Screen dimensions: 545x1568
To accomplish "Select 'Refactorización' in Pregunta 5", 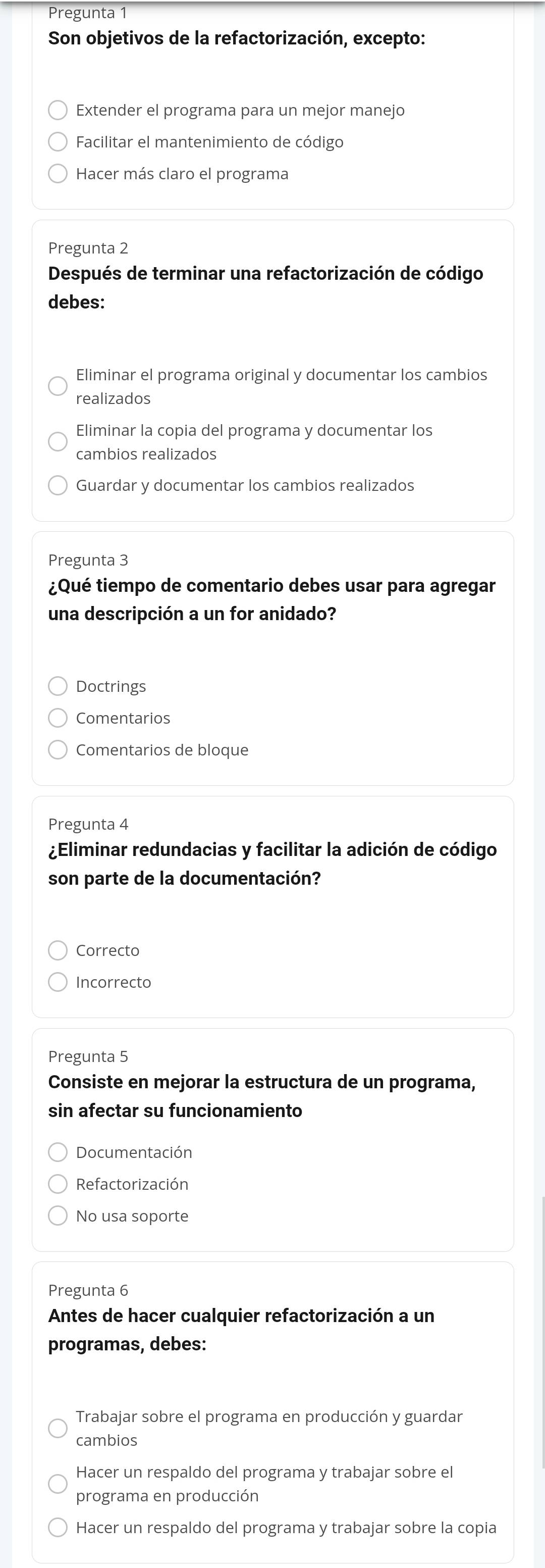I will [58, 1185].
